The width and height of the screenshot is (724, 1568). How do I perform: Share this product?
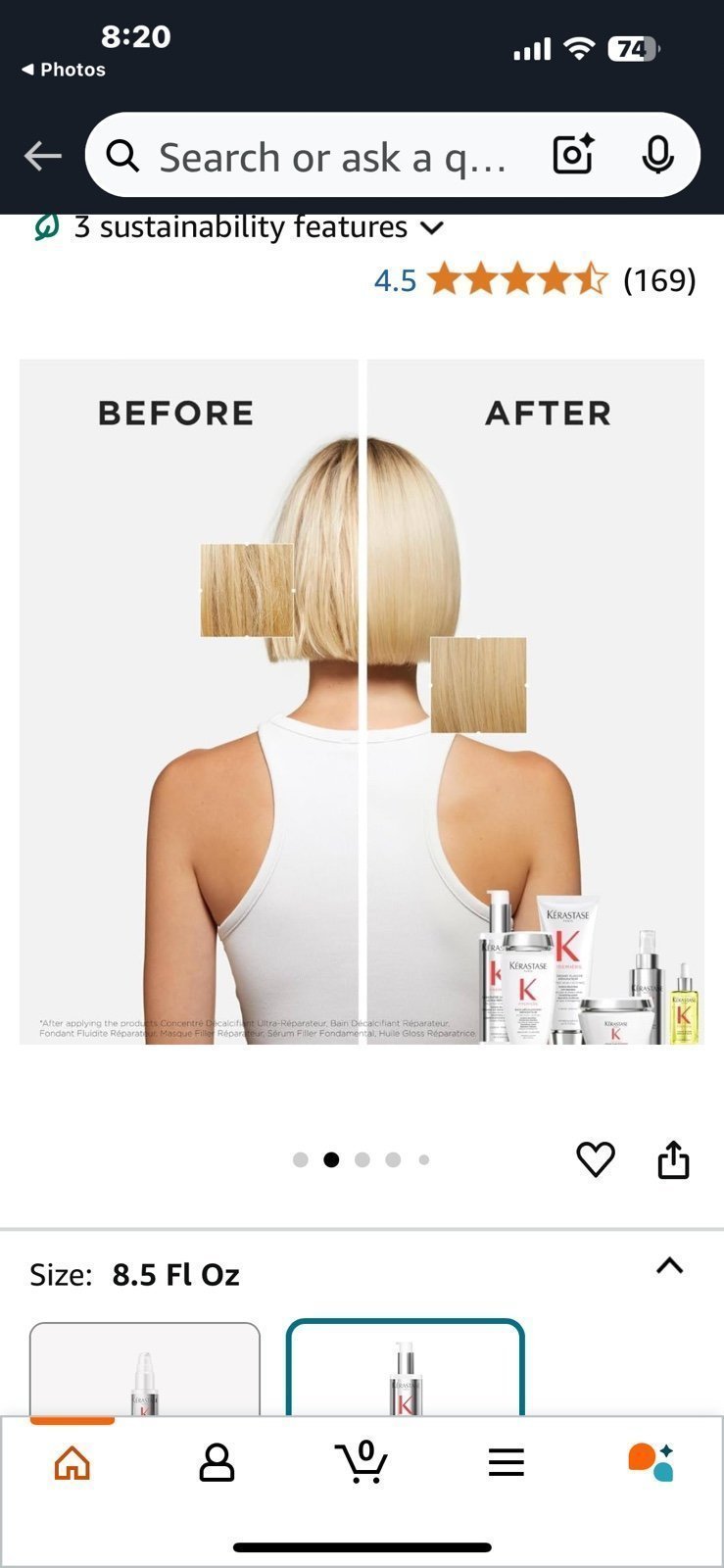[673, 1159]
